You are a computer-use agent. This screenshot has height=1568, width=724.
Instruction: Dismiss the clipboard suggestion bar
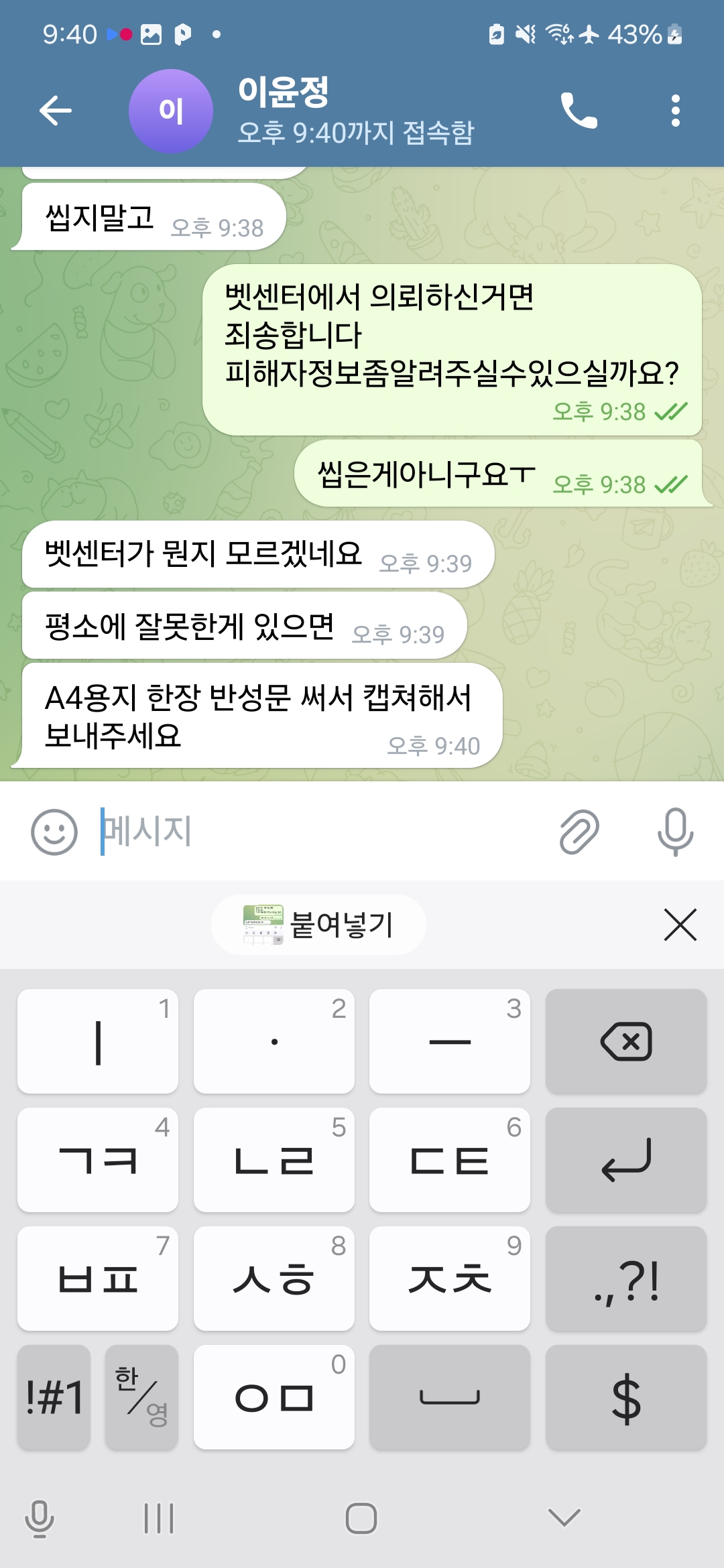pos(680,925)
